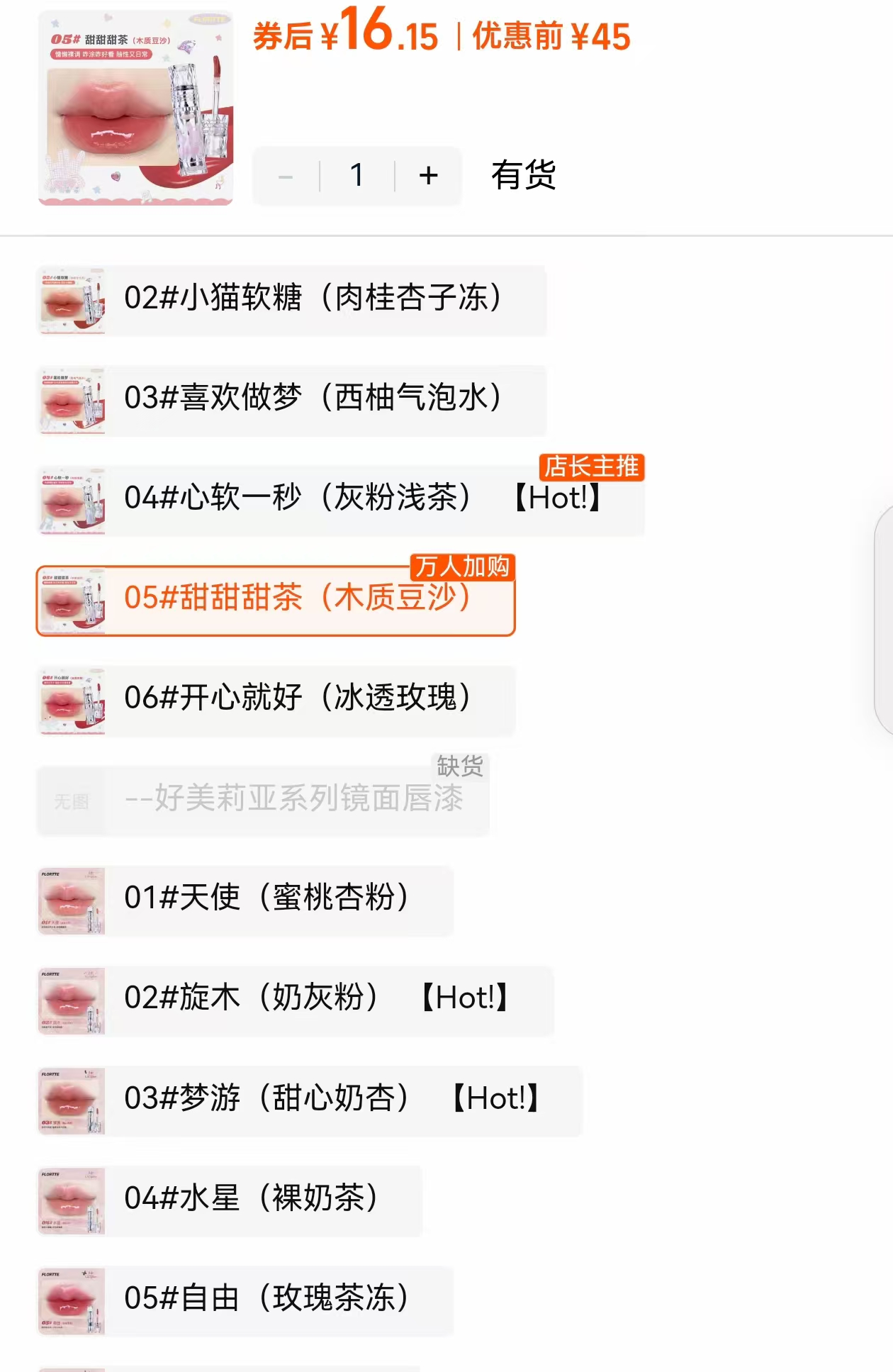View the 01#天使 lip swatch thumbnail

coord(72,901)
